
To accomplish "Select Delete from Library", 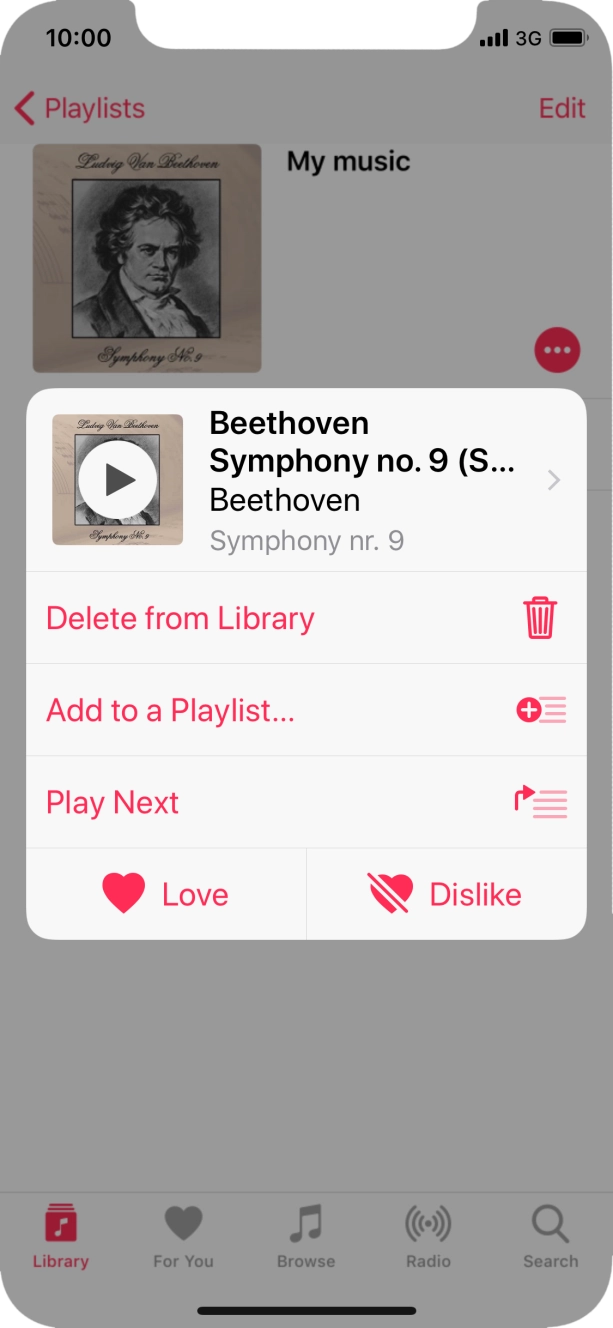I will [305, 618].
